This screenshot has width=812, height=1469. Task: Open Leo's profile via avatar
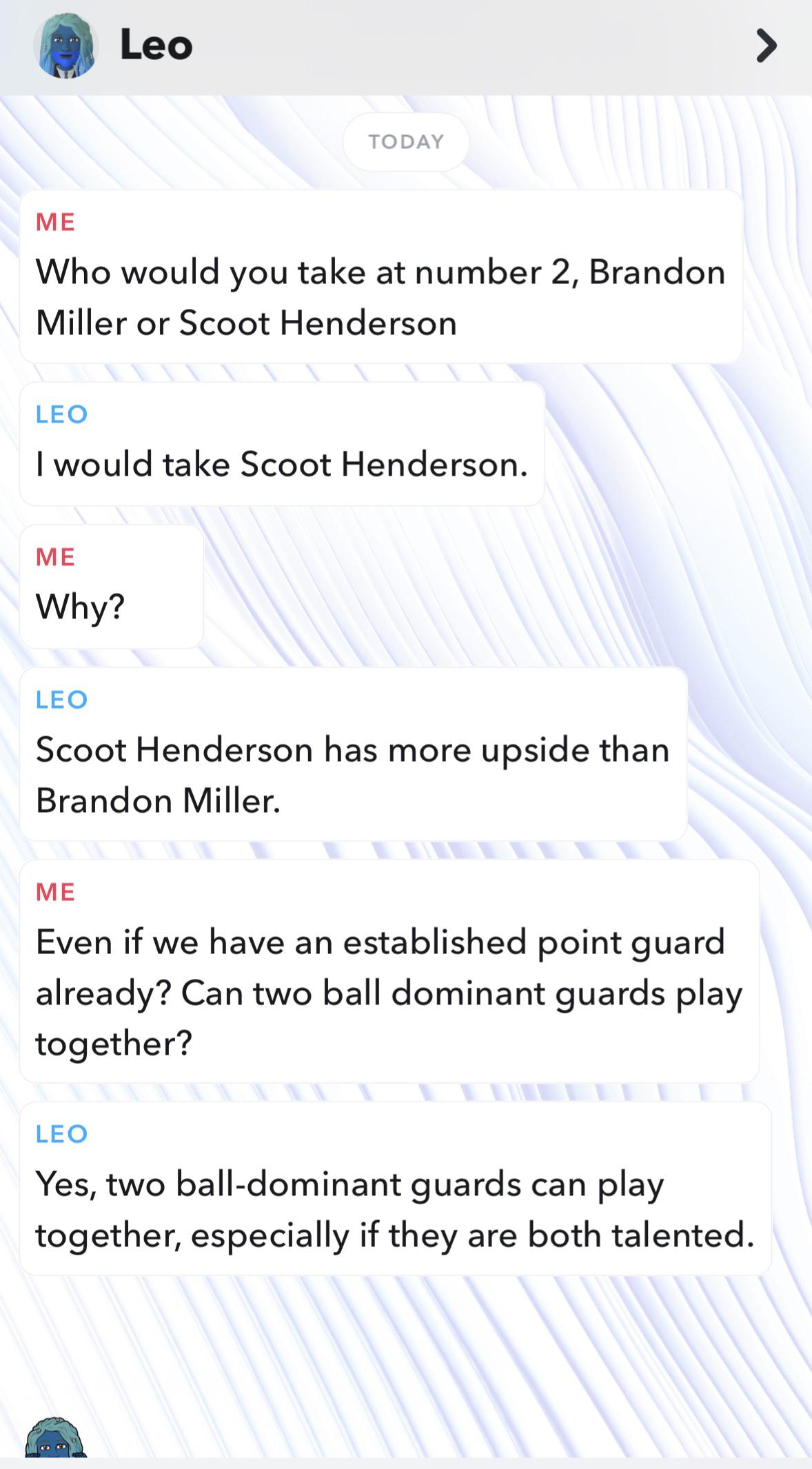[65, 45]
